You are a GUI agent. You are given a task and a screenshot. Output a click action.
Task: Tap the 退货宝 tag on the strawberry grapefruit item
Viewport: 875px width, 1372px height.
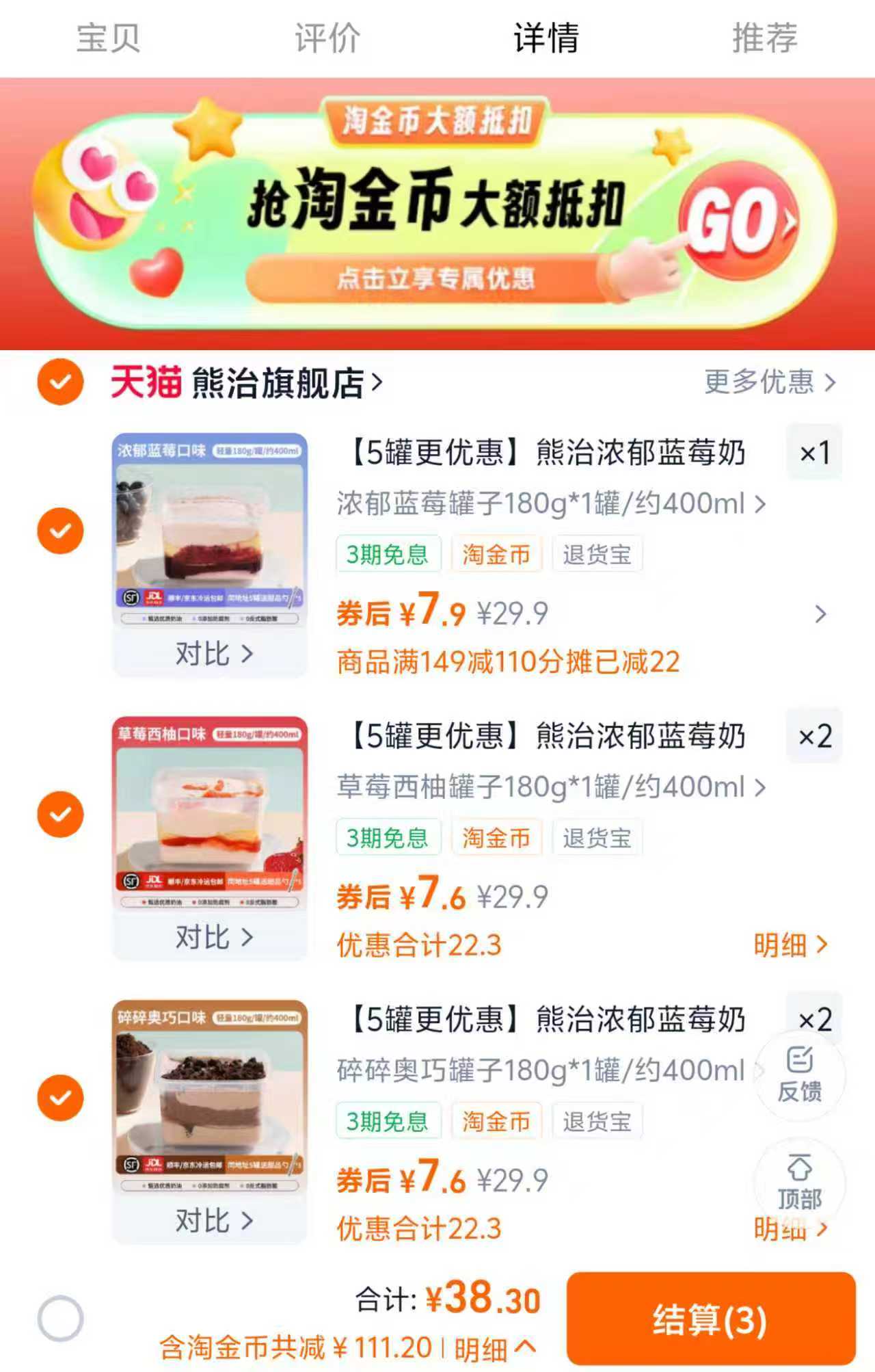597,837
